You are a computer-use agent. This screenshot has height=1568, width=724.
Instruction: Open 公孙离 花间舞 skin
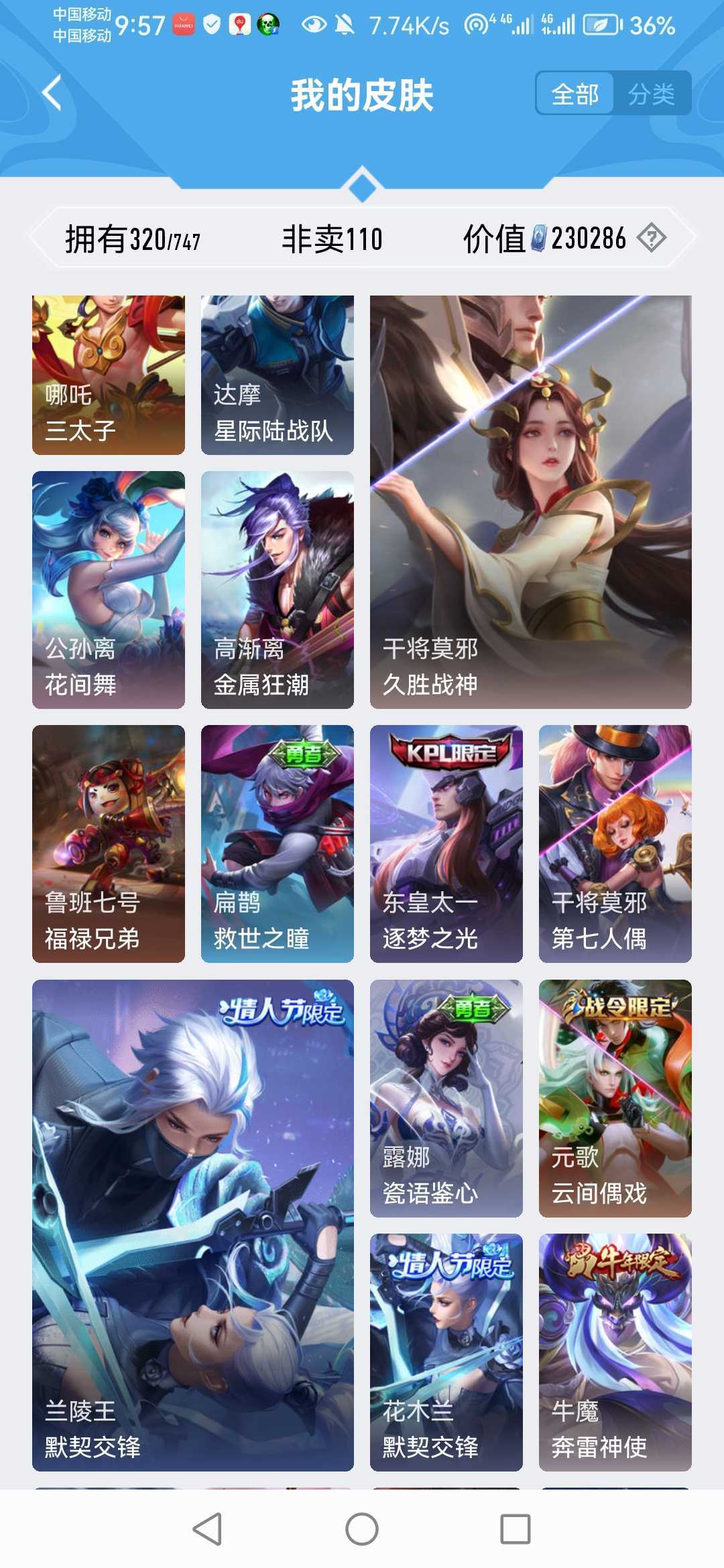[109, 590]
